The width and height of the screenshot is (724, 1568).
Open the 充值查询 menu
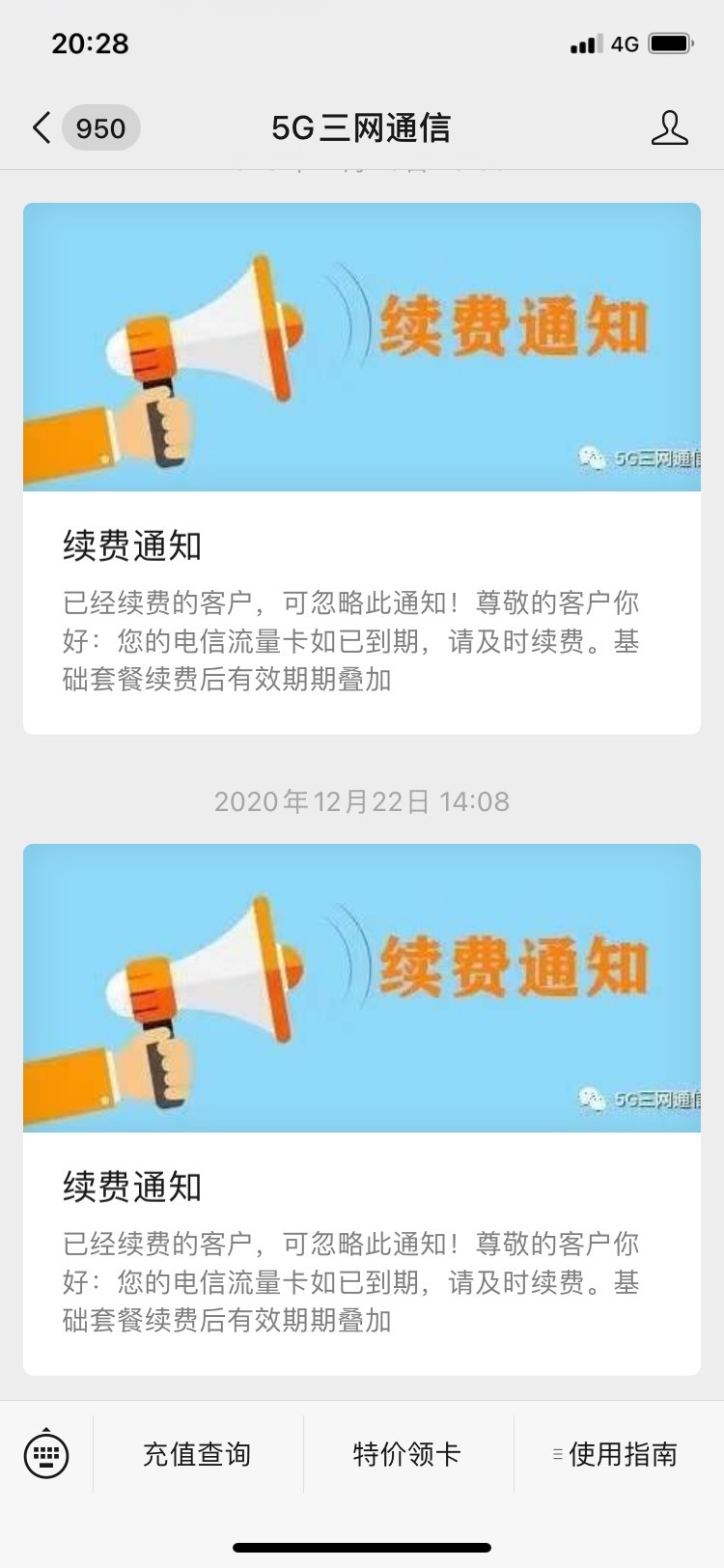(x=198, y=1453)
